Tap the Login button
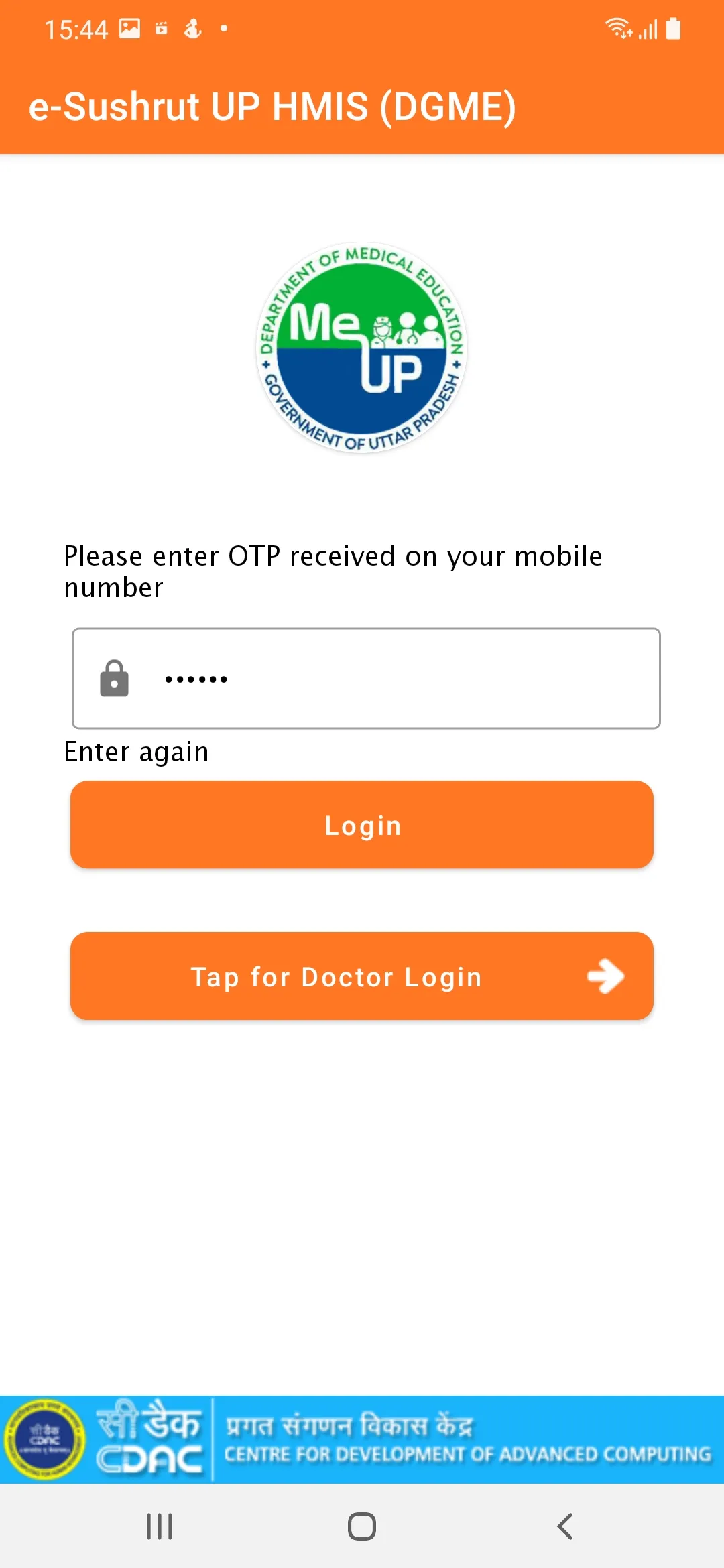The width and height of the screenshot is (724, 1568). click(x=362, y=824)
